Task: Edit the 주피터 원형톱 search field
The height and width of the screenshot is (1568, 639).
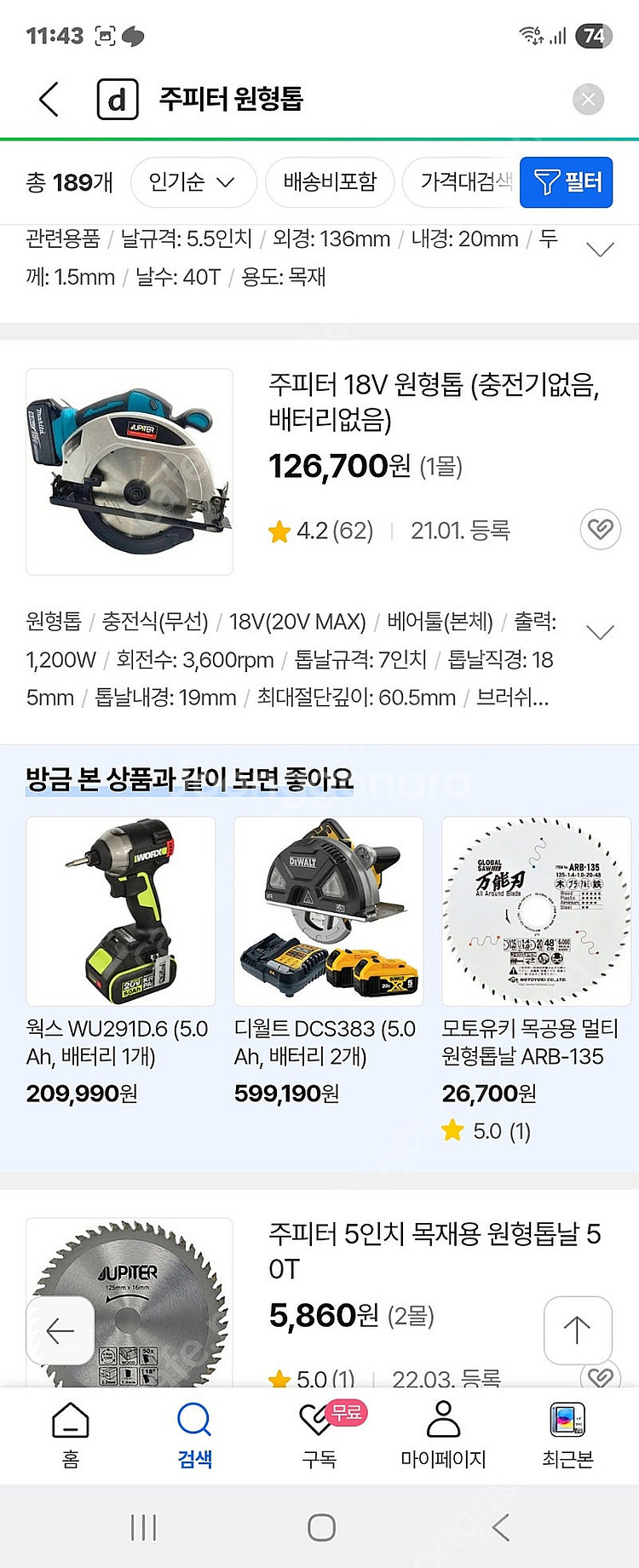Action: click(x=341, y=100)
